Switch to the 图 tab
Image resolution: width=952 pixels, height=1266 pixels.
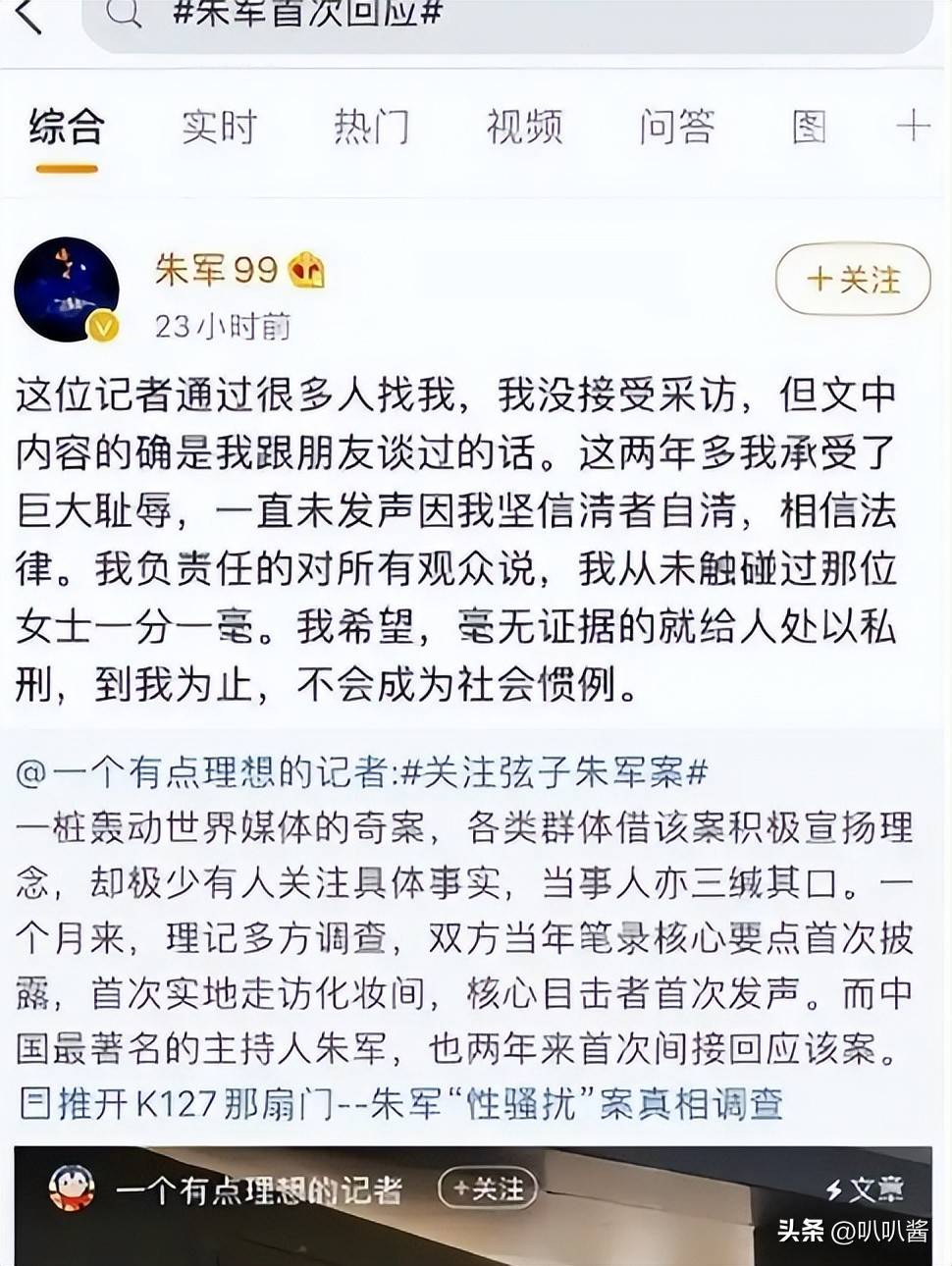(809, 129)
